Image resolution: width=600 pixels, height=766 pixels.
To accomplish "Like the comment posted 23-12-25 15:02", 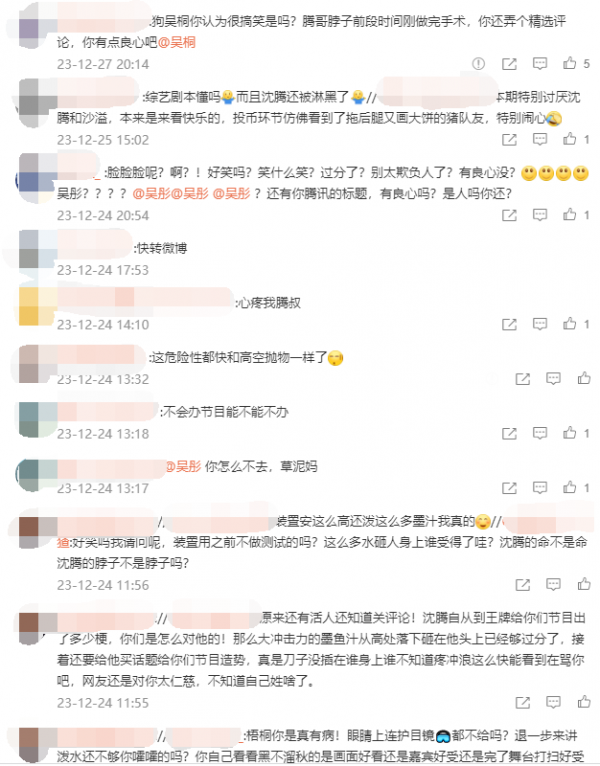I will tap(568, 140).
